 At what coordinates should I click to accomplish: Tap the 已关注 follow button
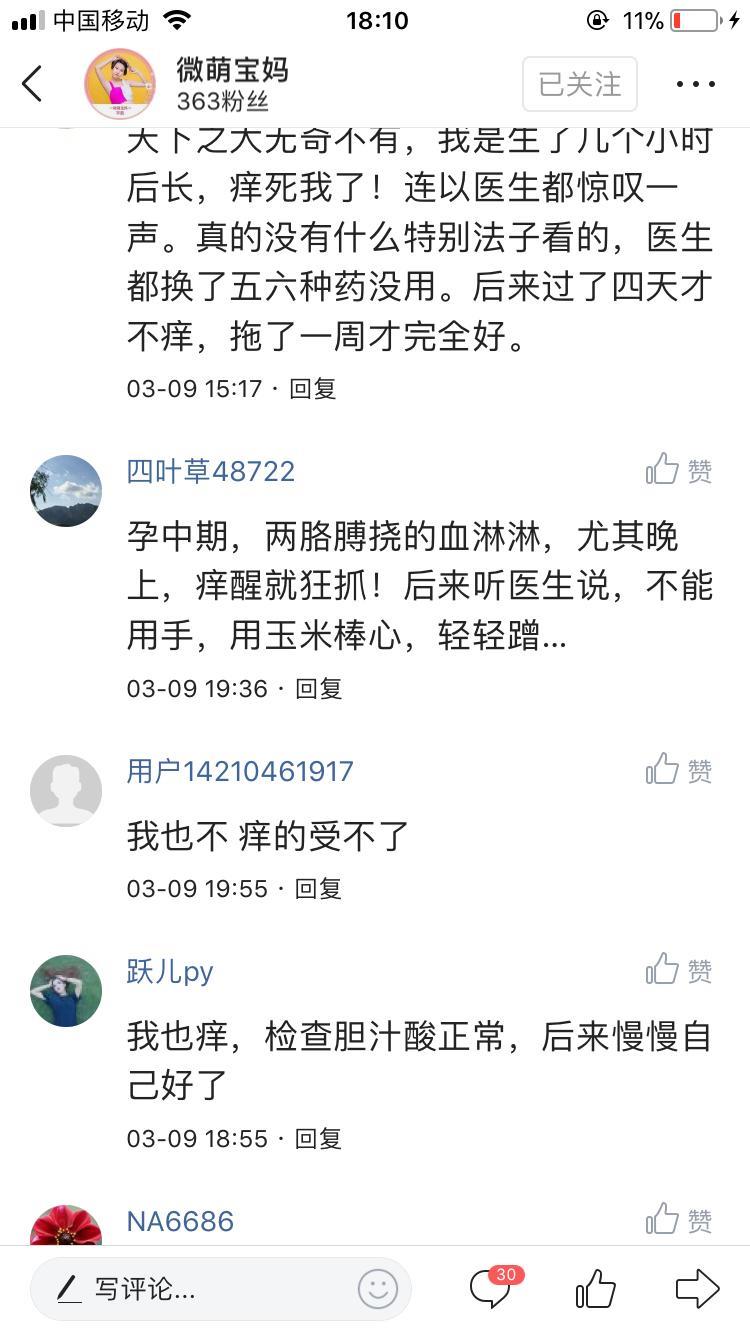pos(580,84)
